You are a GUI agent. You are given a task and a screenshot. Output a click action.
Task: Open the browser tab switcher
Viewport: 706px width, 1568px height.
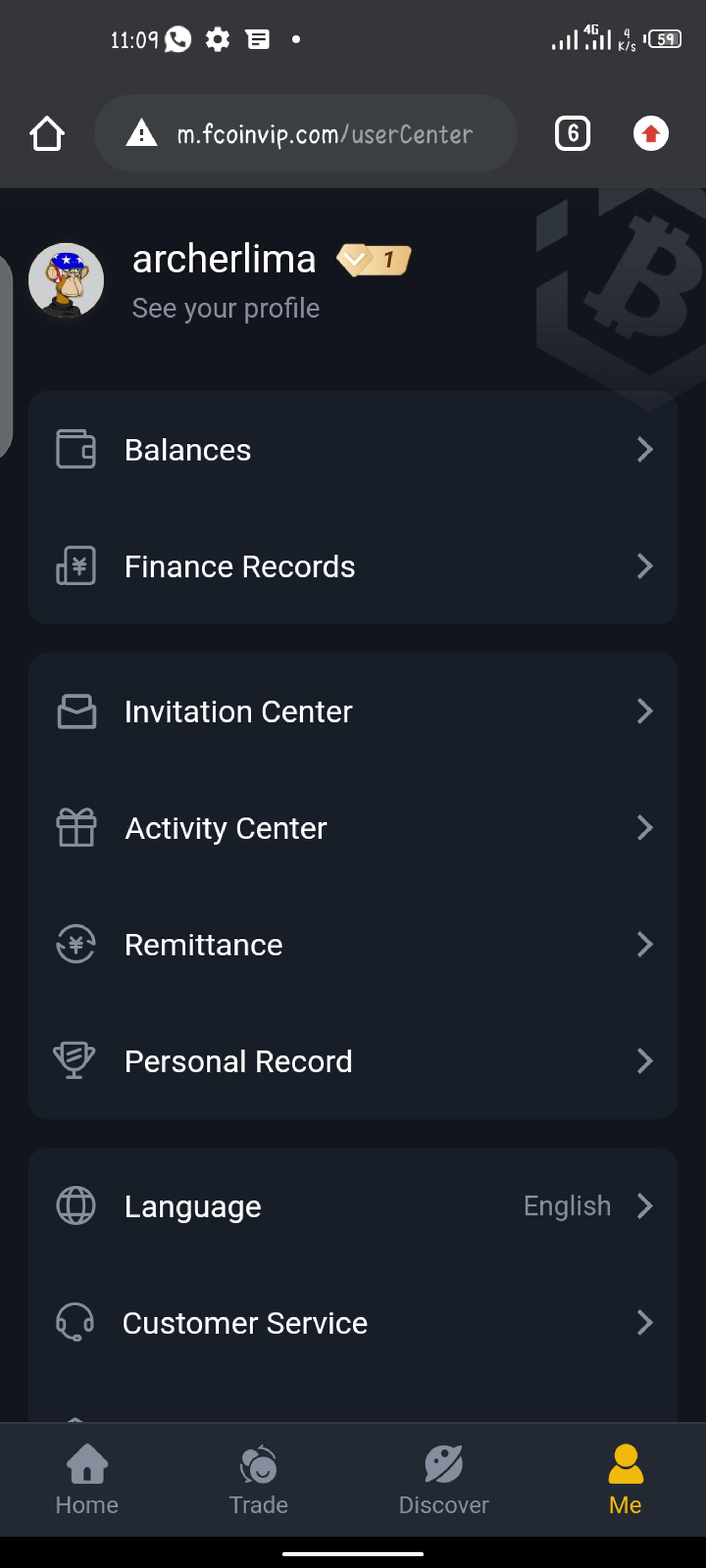coord(572,133)
